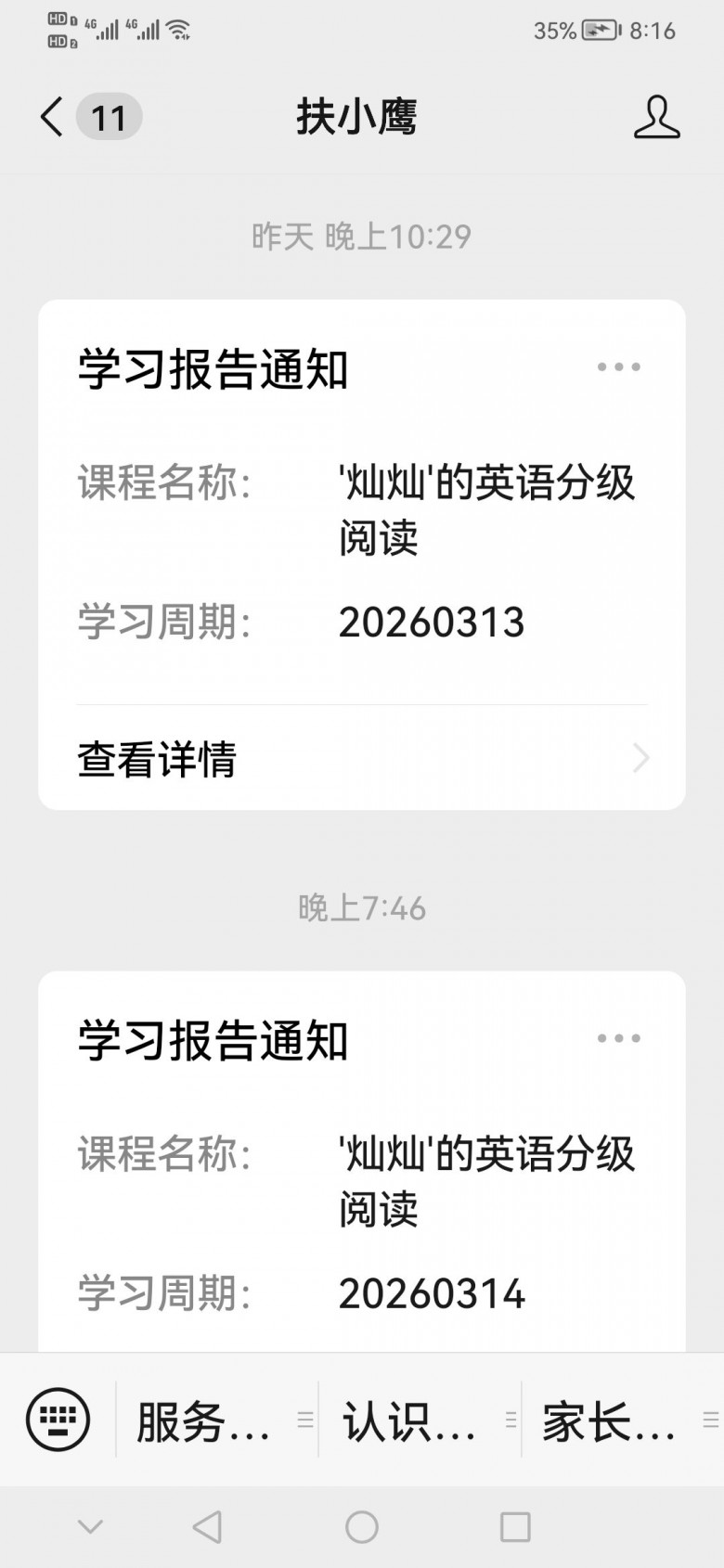
Task: Open more options on the 20260313 report card
Action: (618, 367)
